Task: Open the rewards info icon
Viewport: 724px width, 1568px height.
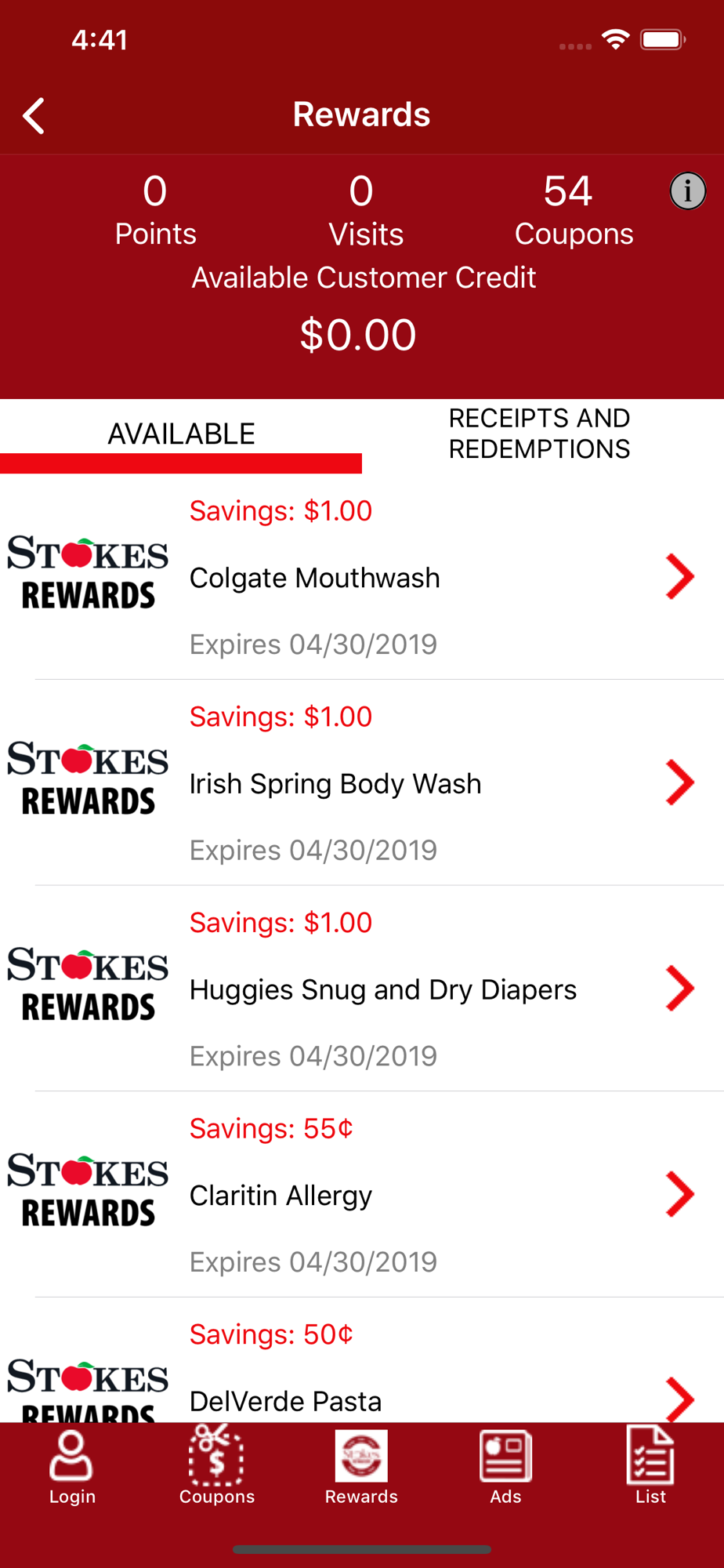Action: click(x=688, y=191)
